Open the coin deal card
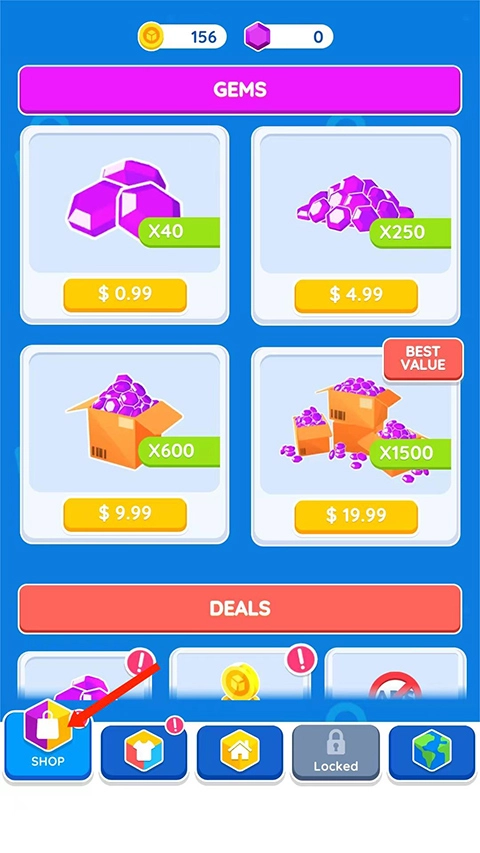Image resolution: width=480 pixels, height=853 pixels. pyautogui.click(x=240, y=675)
